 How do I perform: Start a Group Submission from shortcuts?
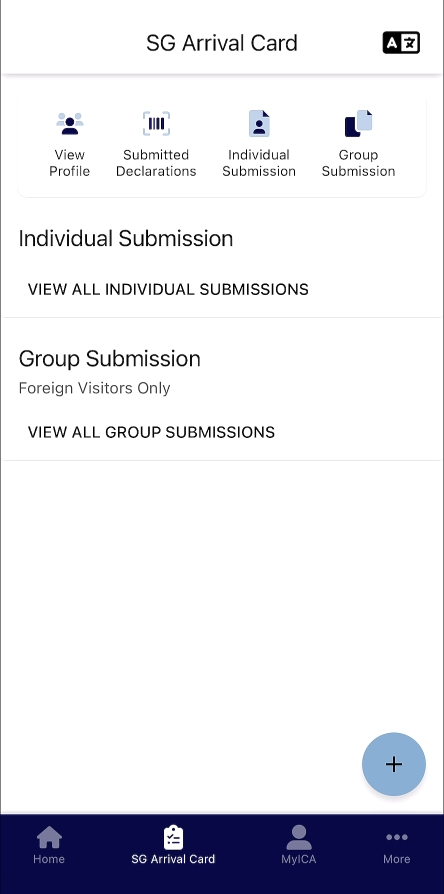[x=358, y=145]
